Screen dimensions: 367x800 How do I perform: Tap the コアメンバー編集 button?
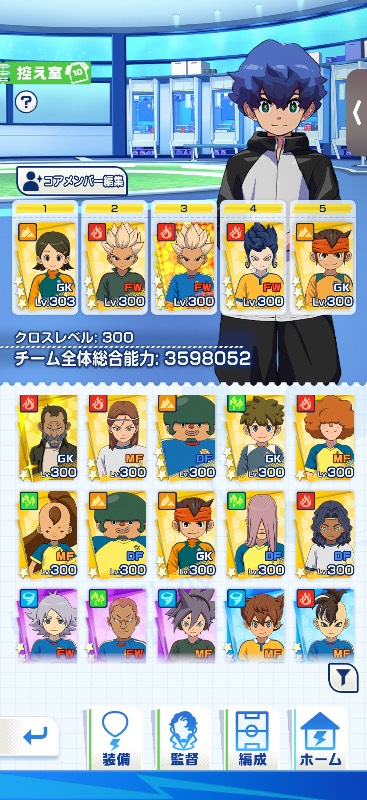[x=72, y=181]
